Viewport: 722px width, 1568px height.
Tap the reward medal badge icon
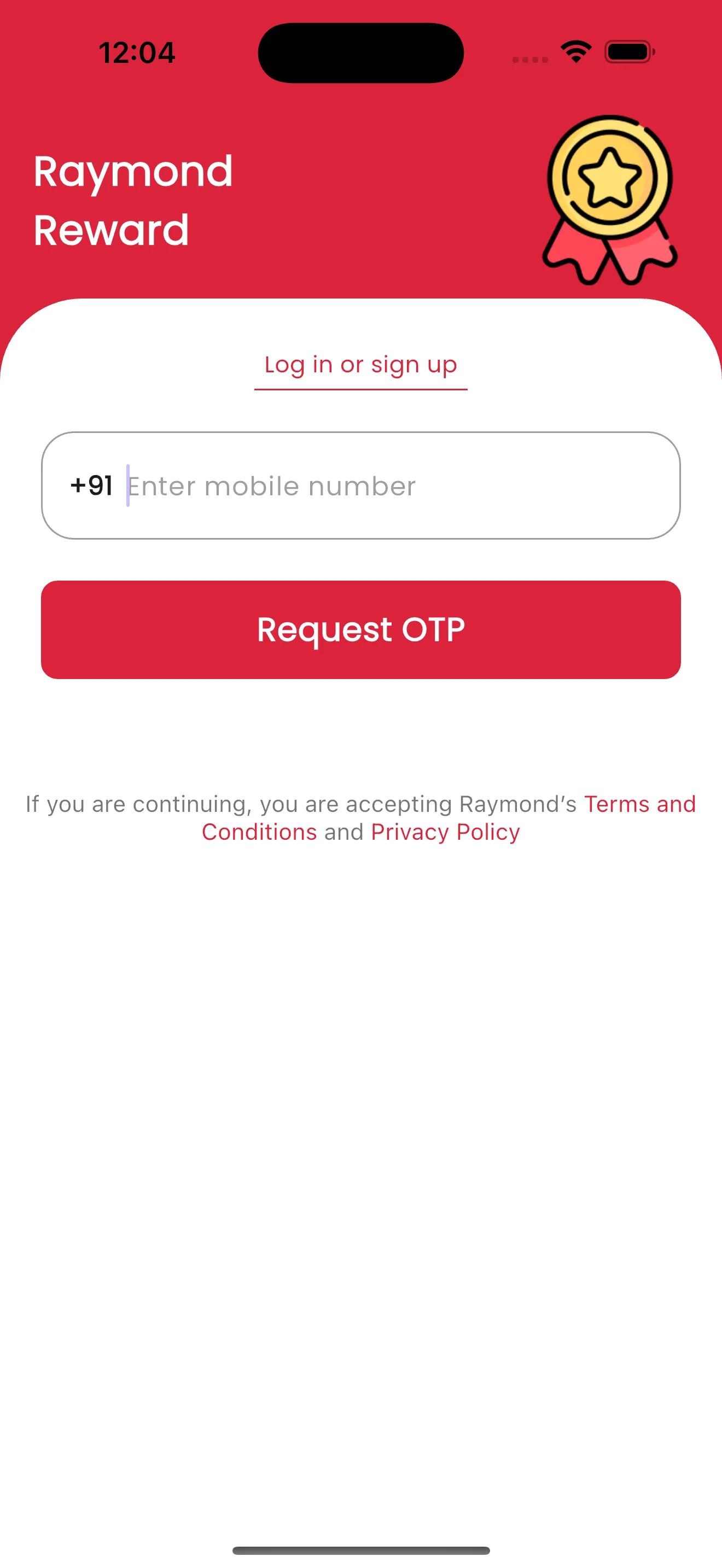(609, 189)
